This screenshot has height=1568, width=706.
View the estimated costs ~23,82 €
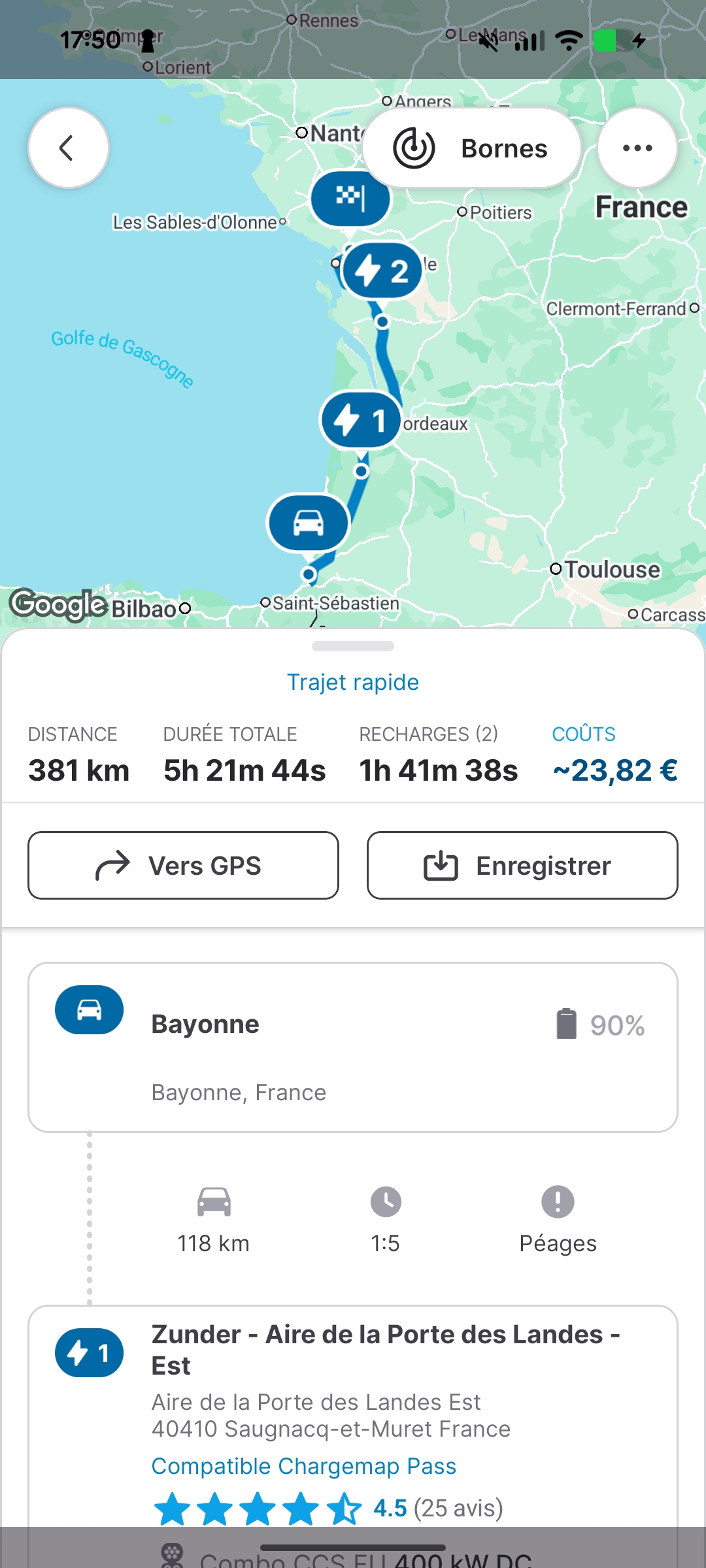point(614,770)
